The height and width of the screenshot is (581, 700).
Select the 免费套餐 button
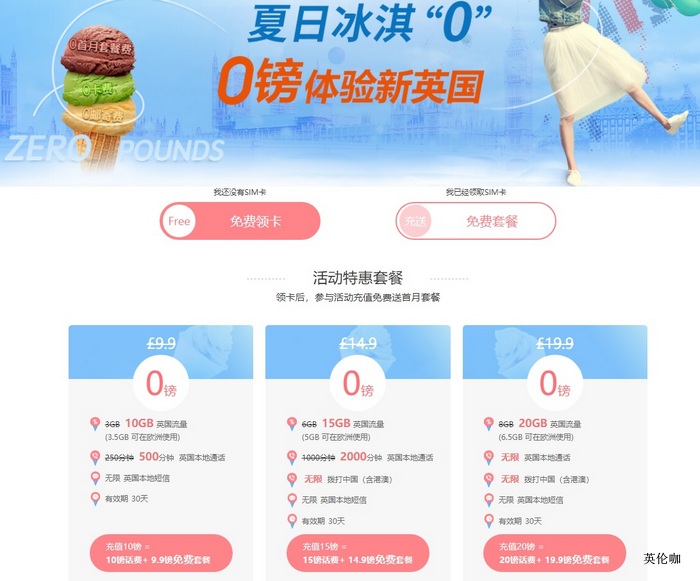(x=476, y=221)
